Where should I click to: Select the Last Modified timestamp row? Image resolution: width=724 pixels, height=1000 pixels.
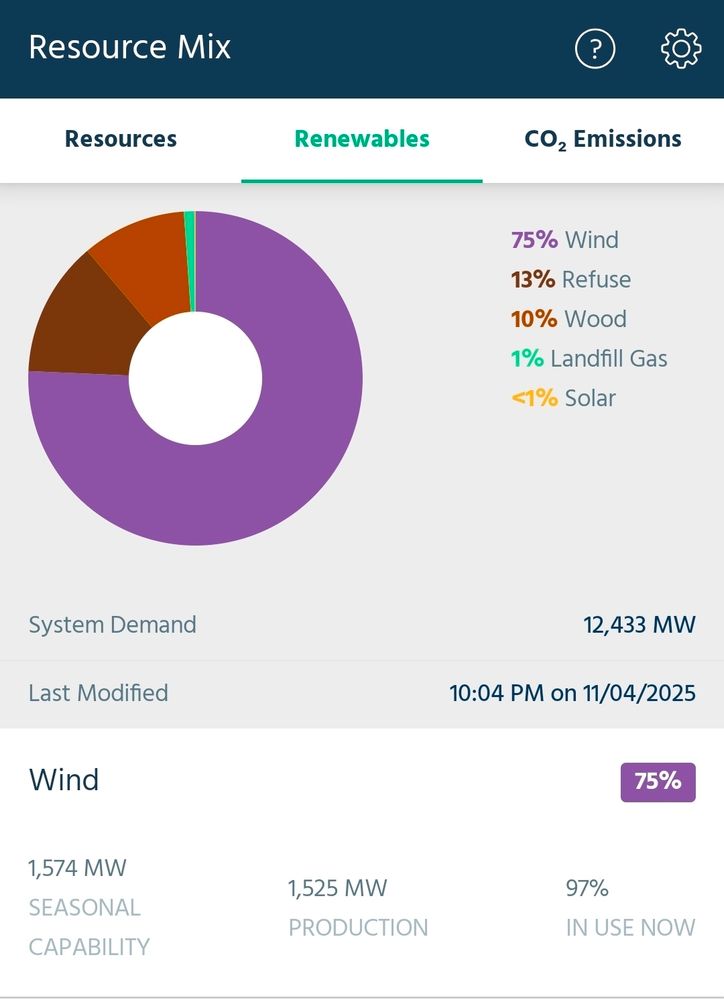click(x=362, y=692)
